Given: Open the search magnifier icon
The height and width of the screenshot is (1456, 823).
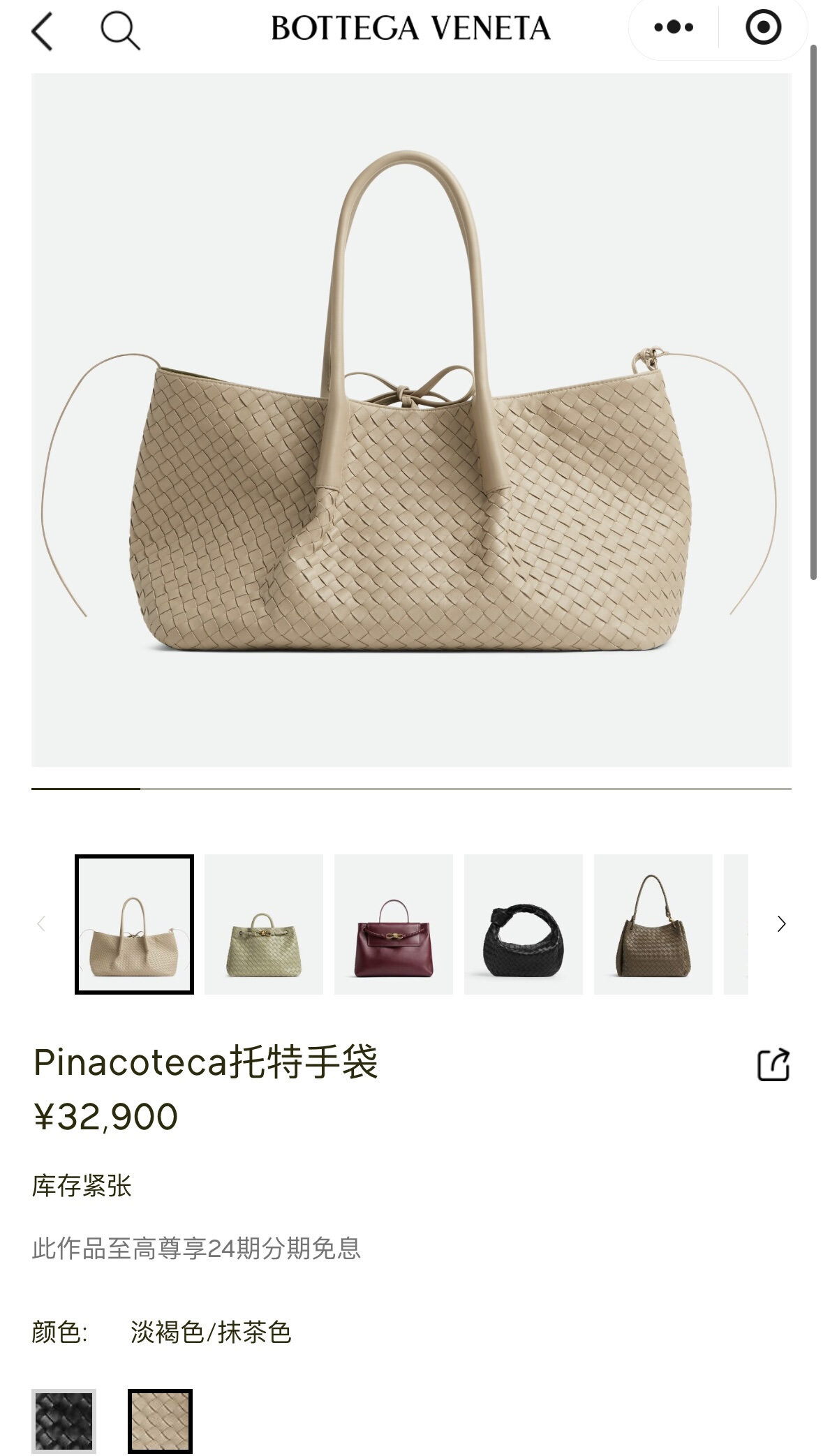Looking at the screenshot, I should point(120,31).
